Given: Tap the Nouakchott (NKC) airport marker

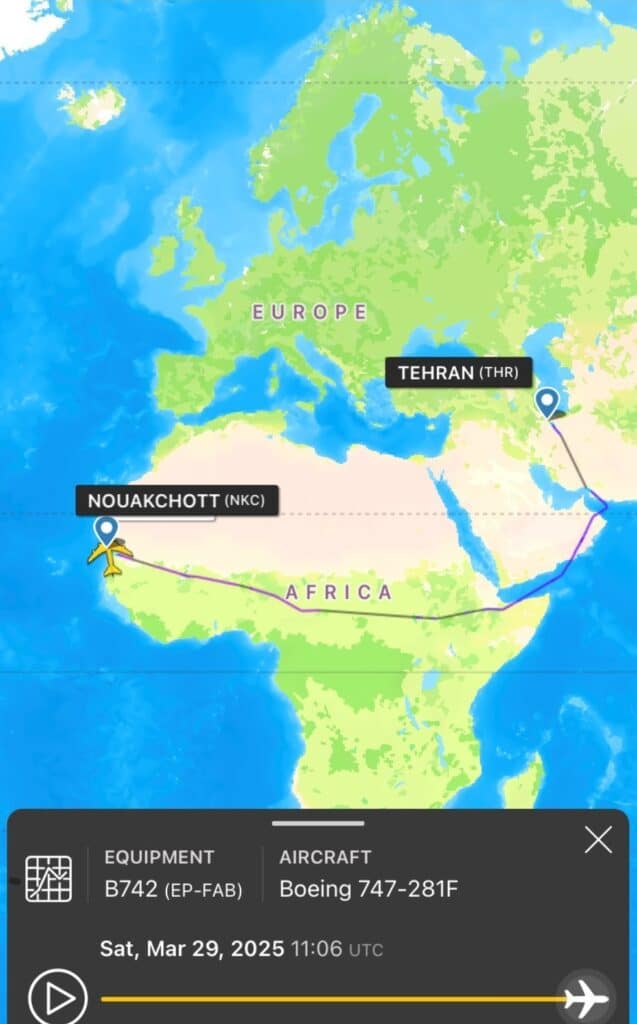Looking at the screenshot, I should coord(105,529).
